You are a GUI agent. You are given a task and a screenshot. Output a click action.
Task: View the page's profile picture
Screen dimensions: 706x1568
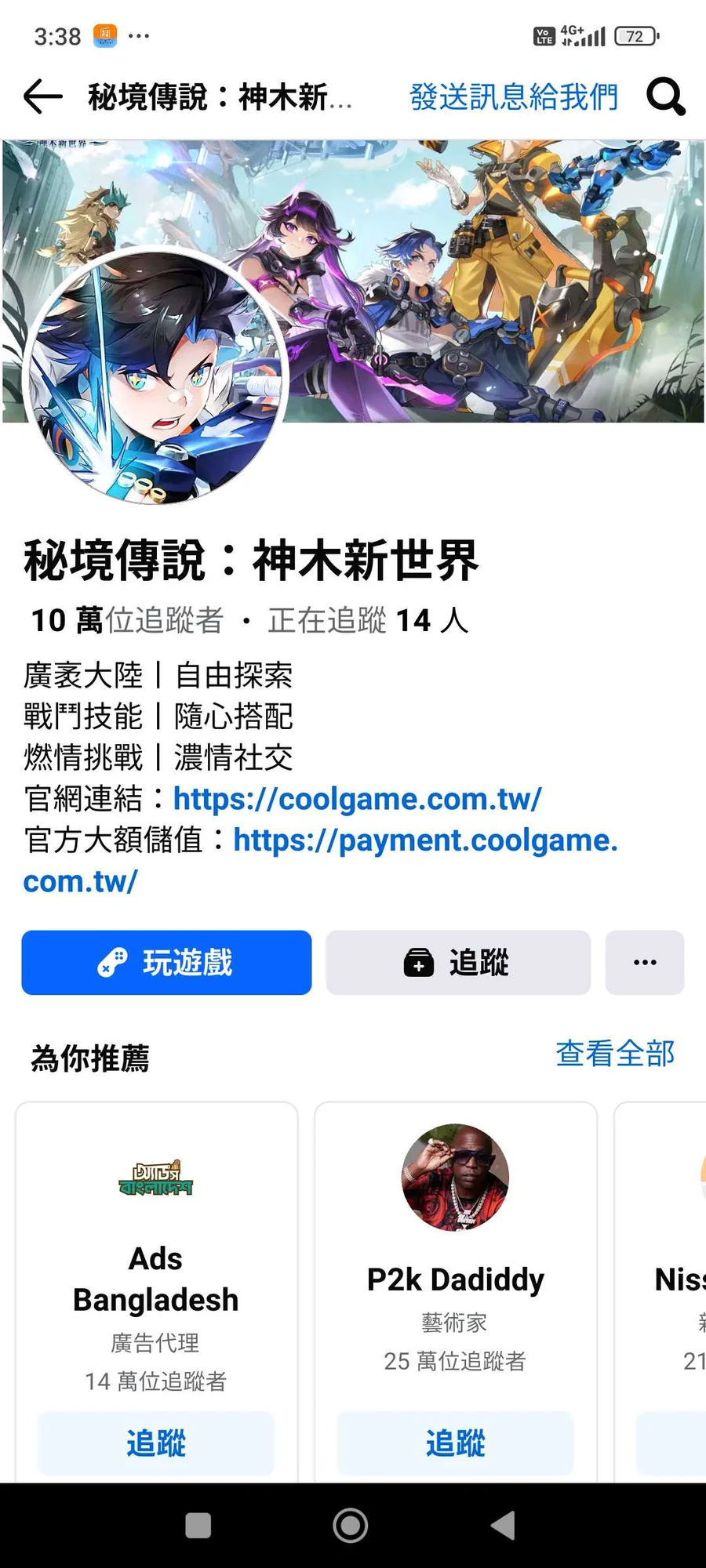pyautogui.click(x=156, y=376)
